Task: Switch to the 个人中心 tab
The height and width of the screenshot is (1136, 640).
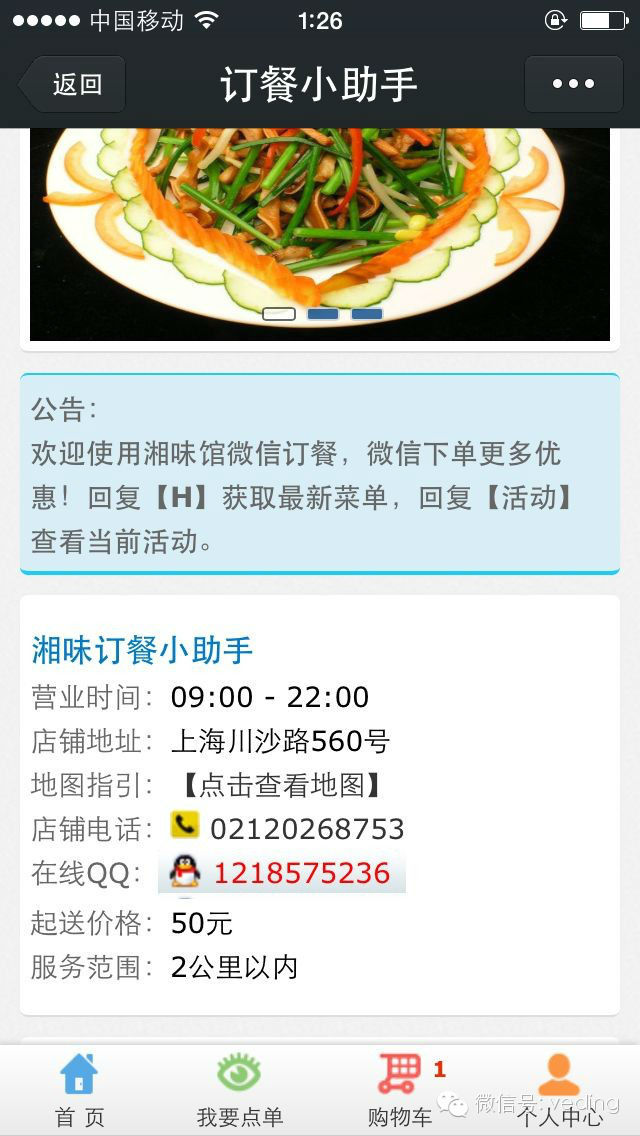Action: pos(559,1090)
